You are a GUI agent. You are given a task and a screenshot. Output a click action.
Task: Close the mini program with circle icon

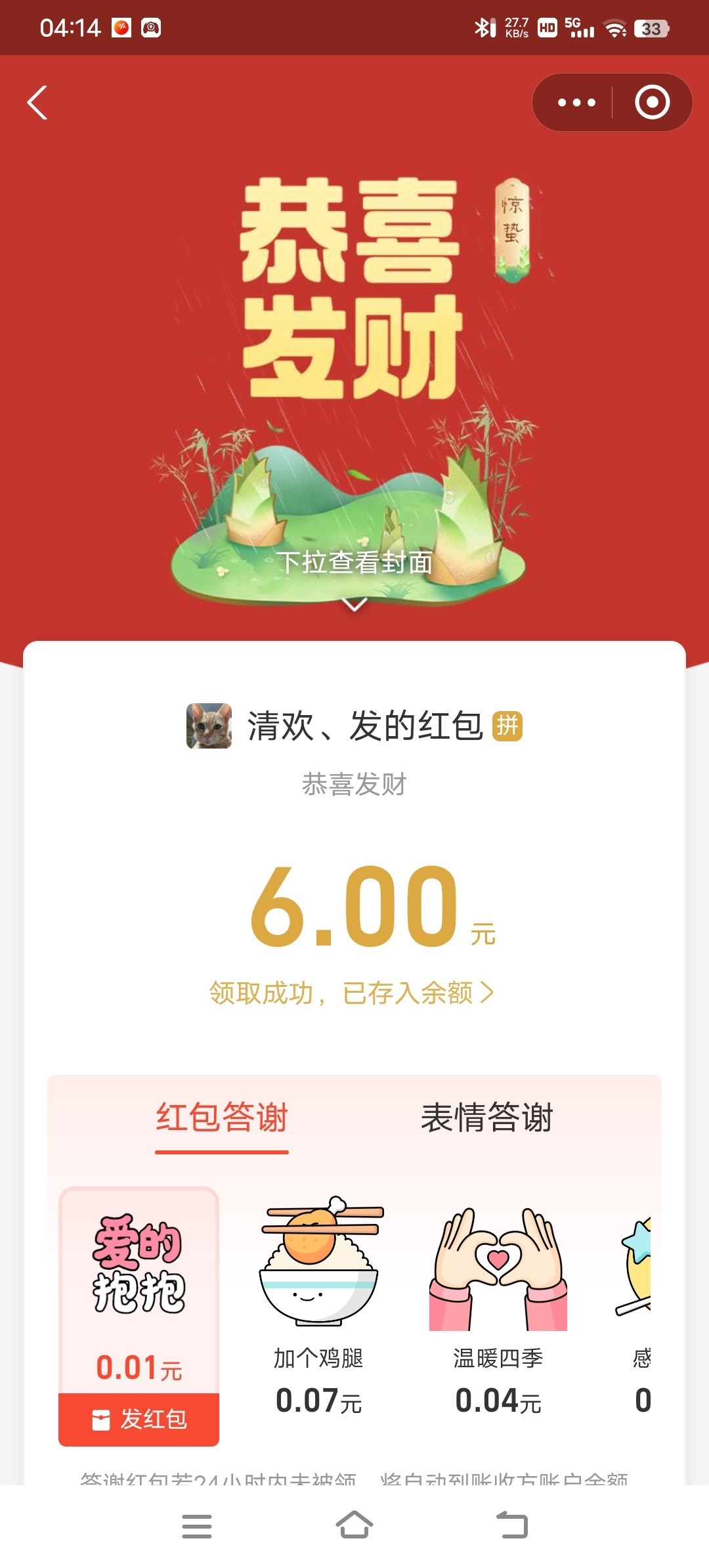tap(652, 102)
